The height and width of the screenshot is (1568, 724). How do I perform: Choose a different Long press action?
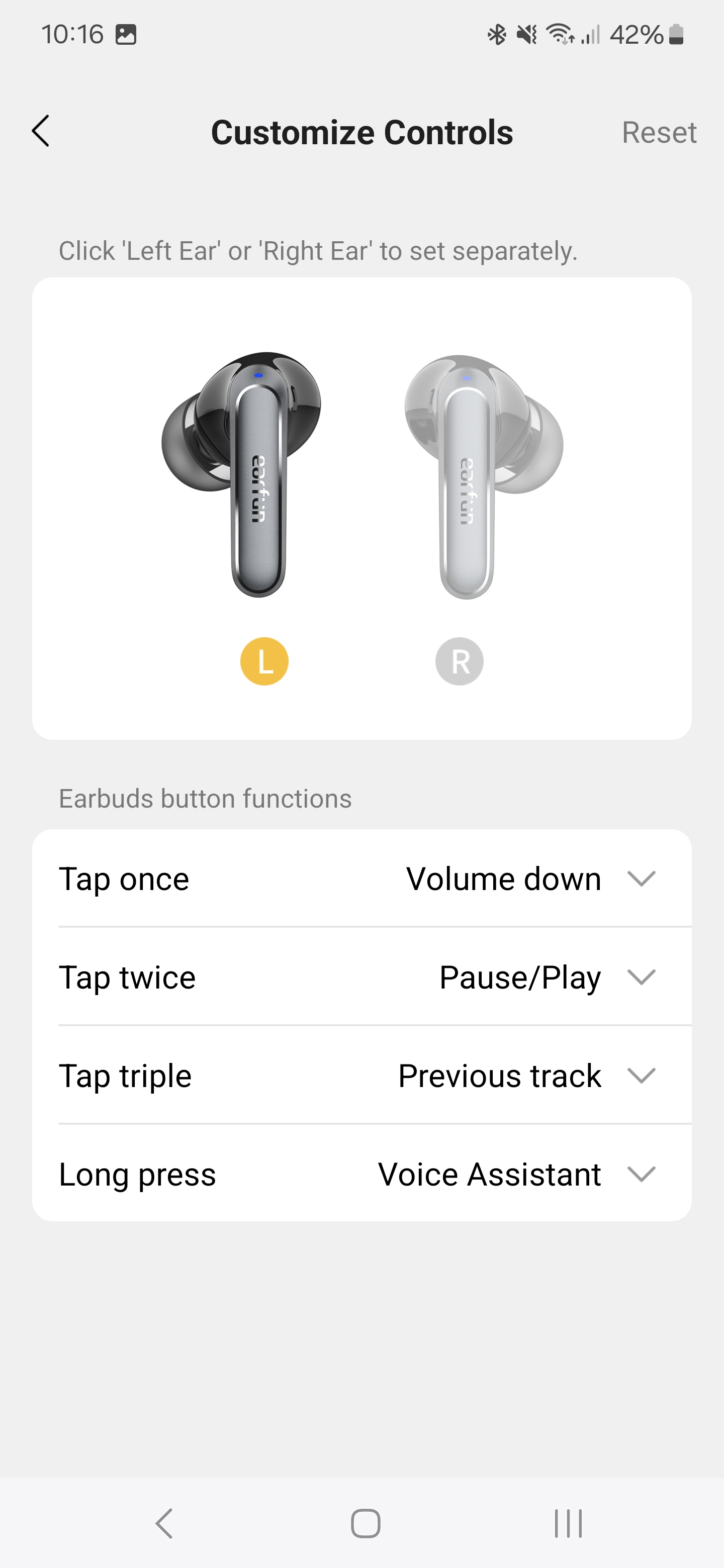[x=641, y=1173]
